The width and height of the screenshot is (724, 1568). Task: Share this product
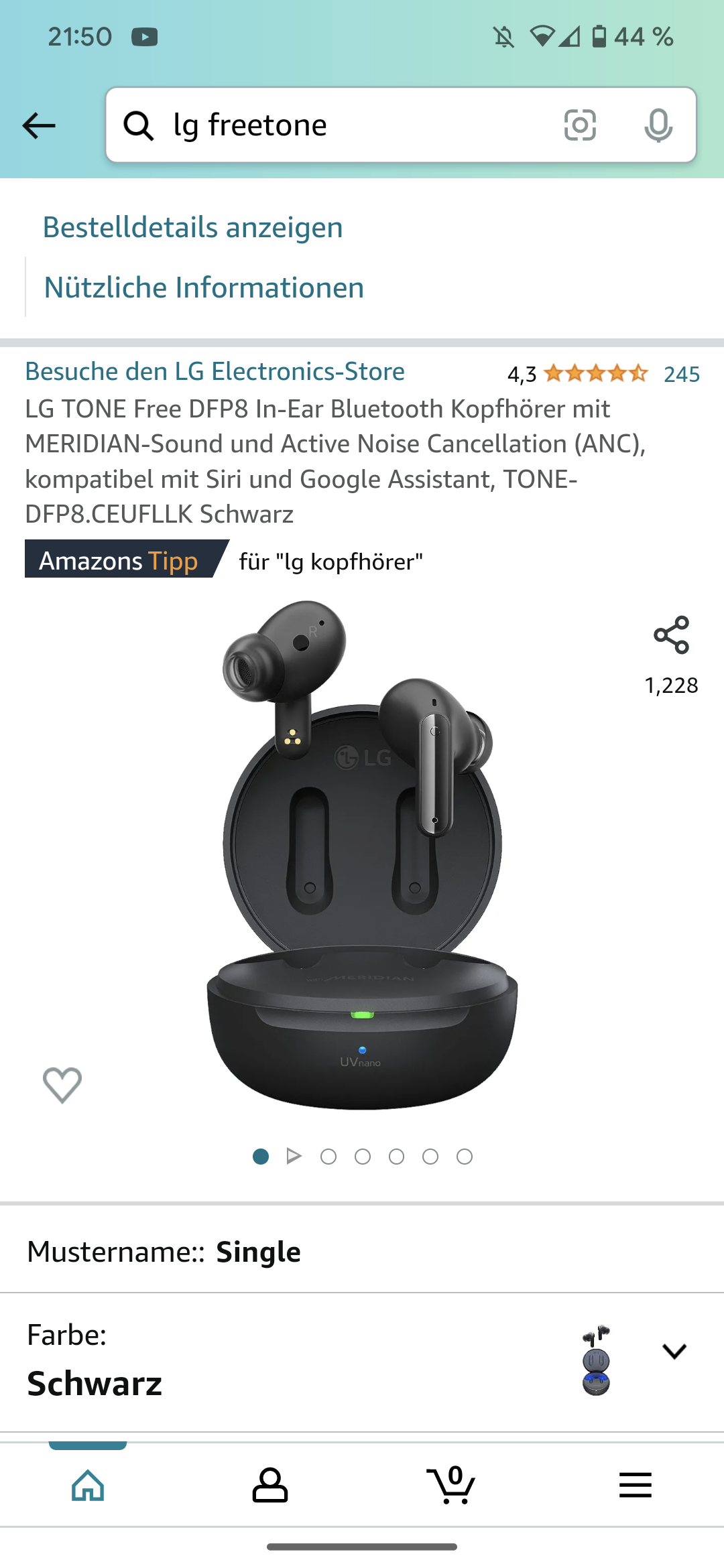671,635
